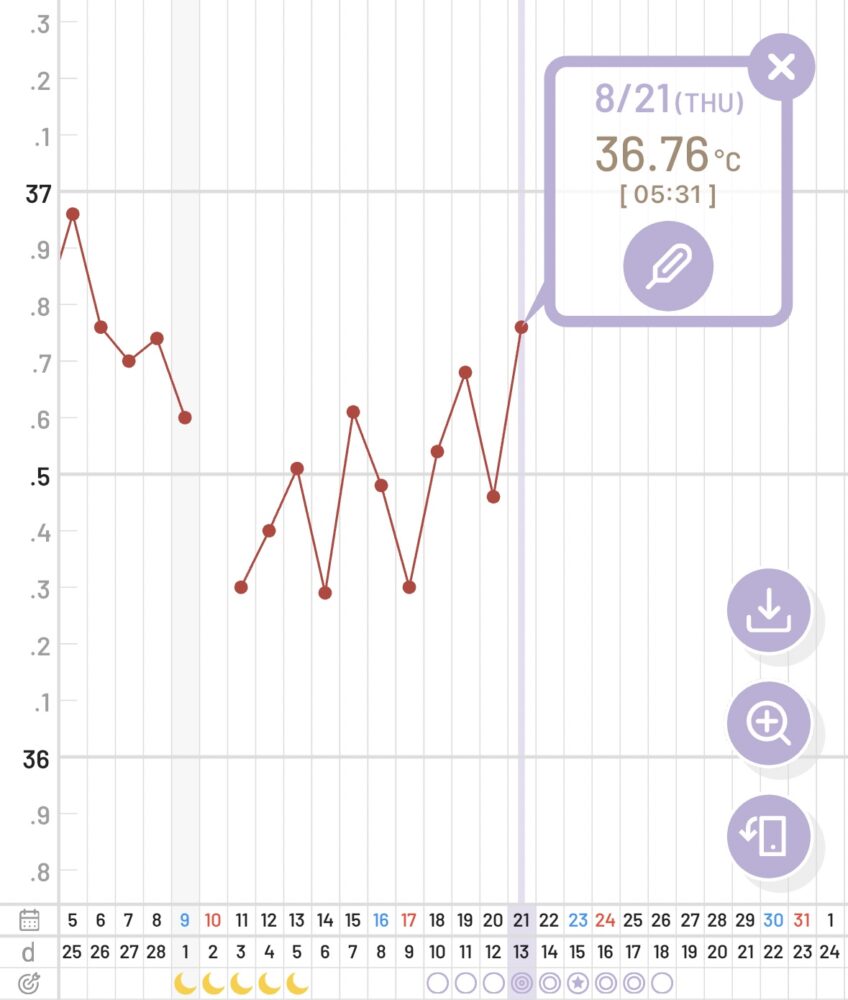Select the data point for the 19th
This screenshot has width=848, height=1000.
pos(465,372)
